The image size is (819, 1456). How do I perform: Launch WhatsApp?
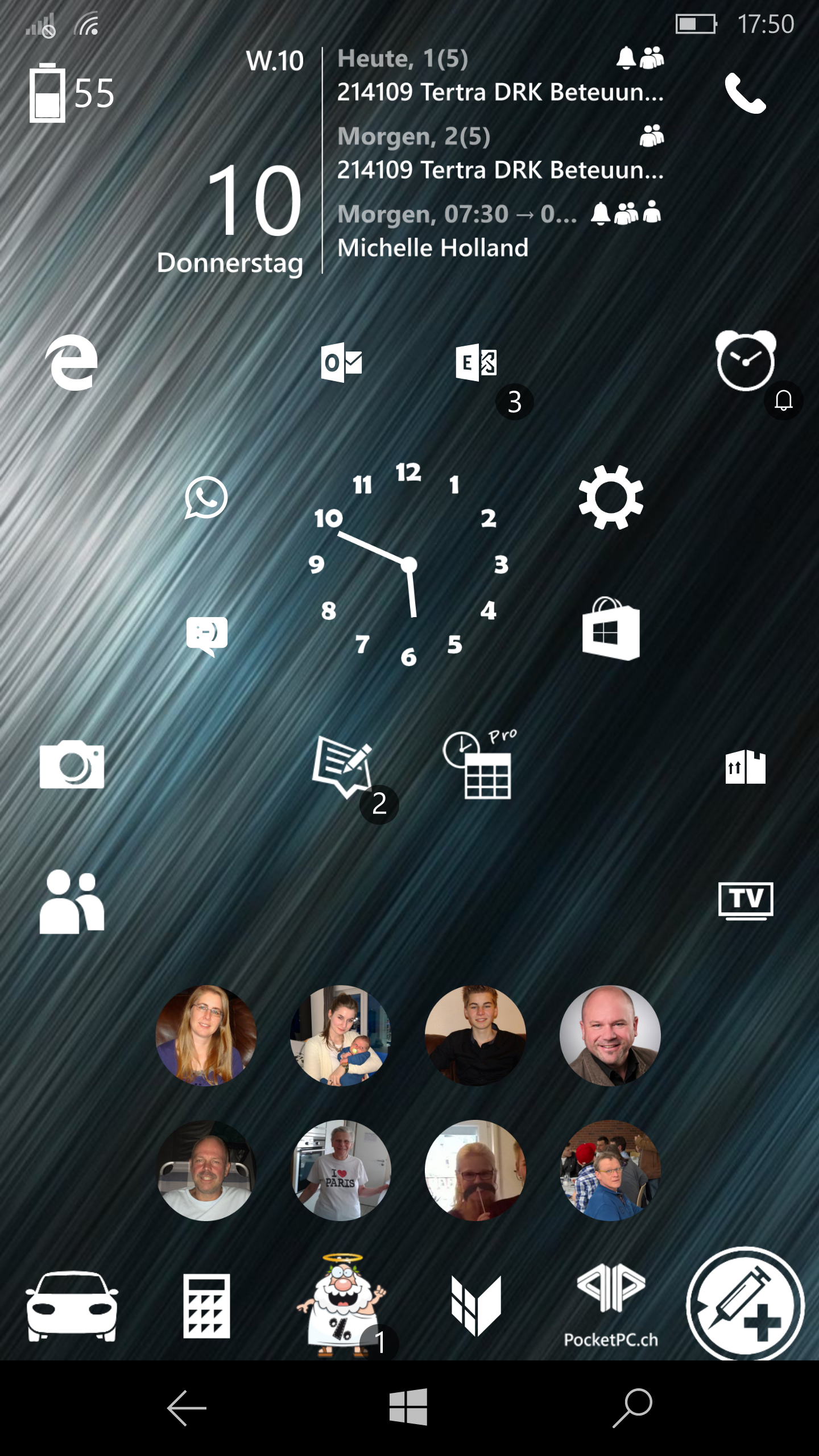(206, 498)
